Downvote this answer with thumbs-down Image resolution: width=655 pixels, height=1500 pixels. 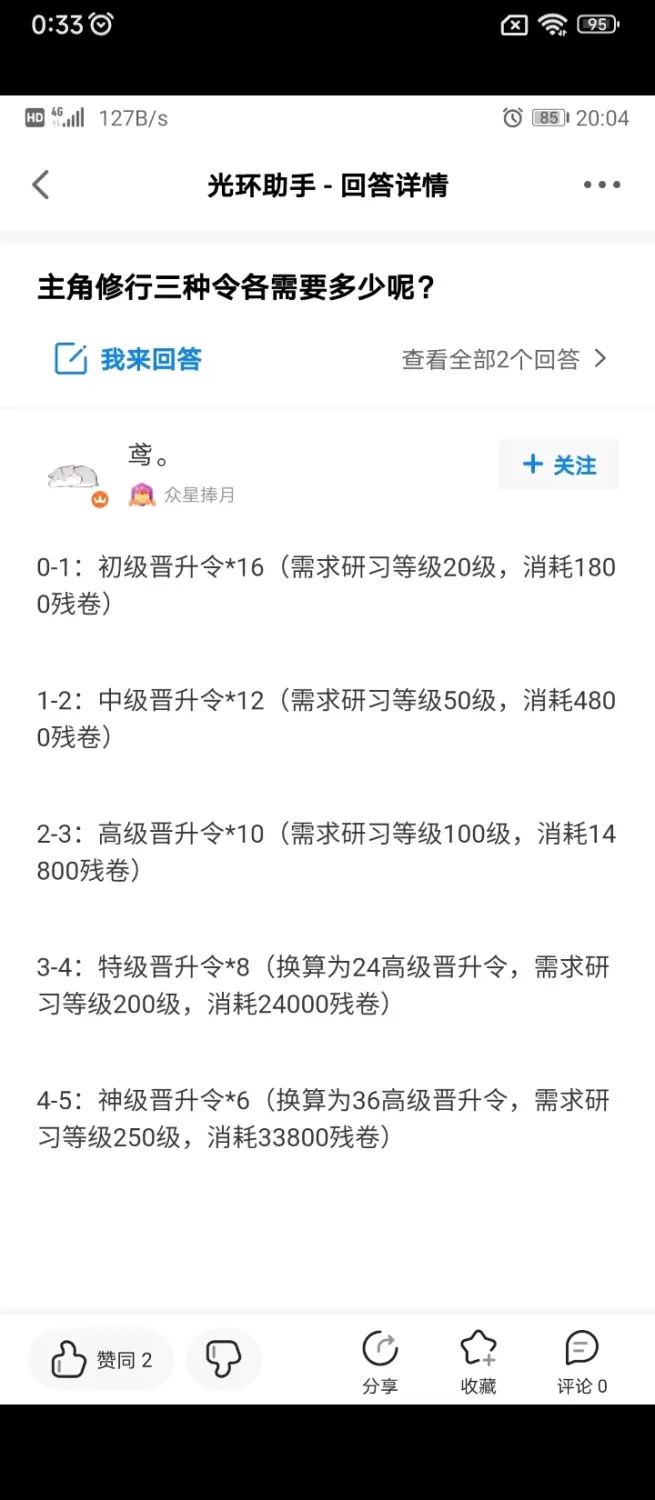pyautogui.click(x=223, y=1360)
